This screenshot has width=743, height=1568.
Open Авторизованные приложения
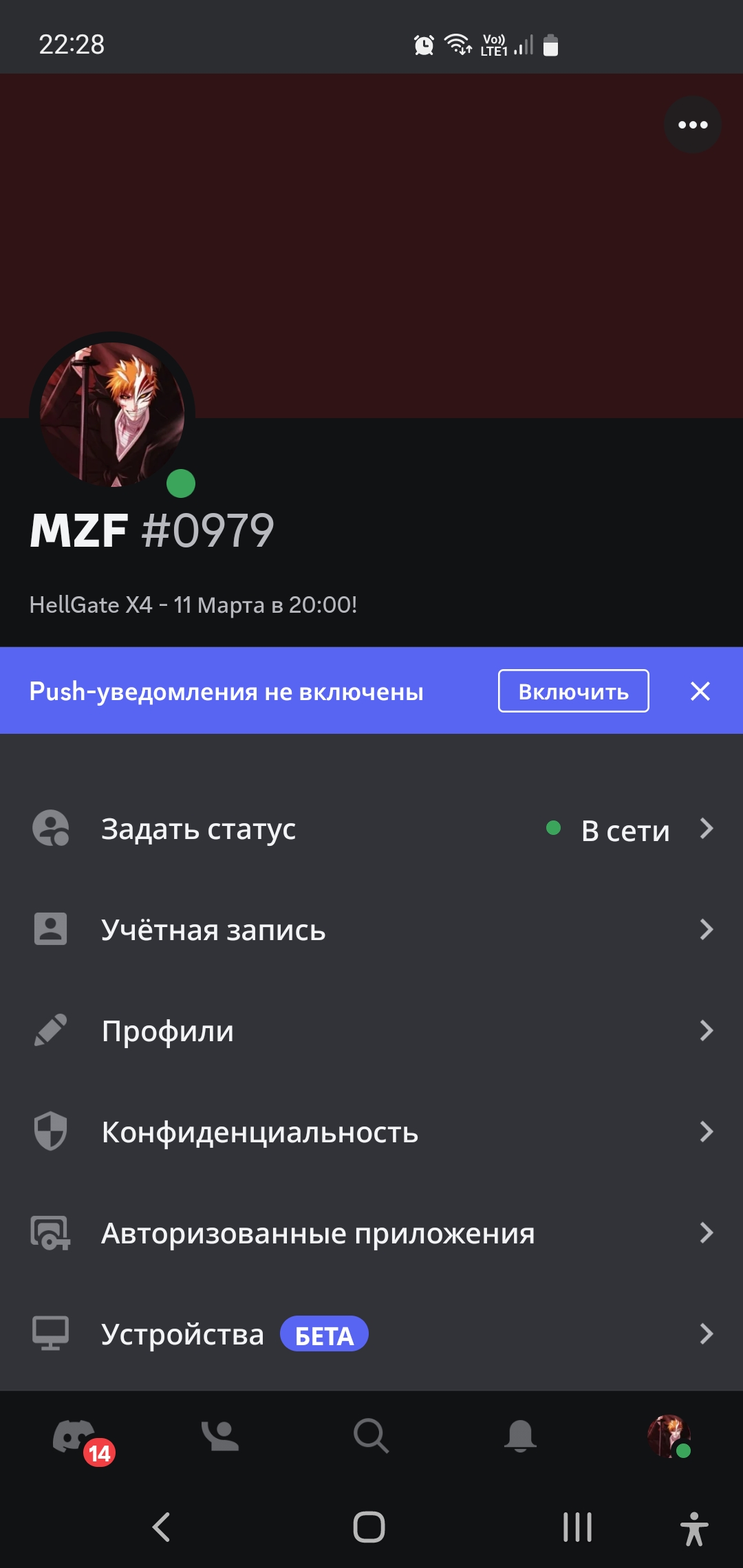tap(371, 1233)
